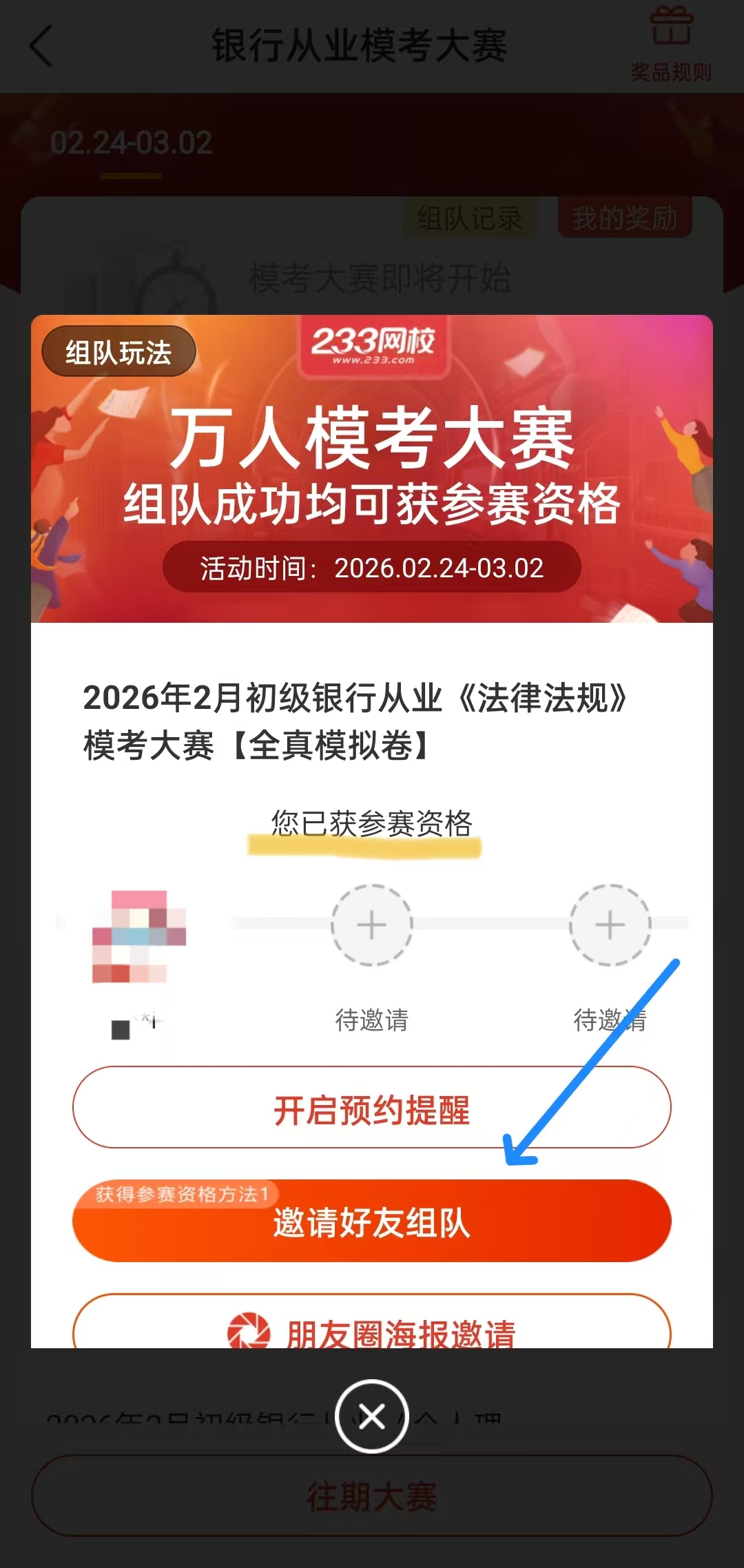Tap 开启预约提醒 button
Screen dimensions: 744x1568
pos(372,1107)
